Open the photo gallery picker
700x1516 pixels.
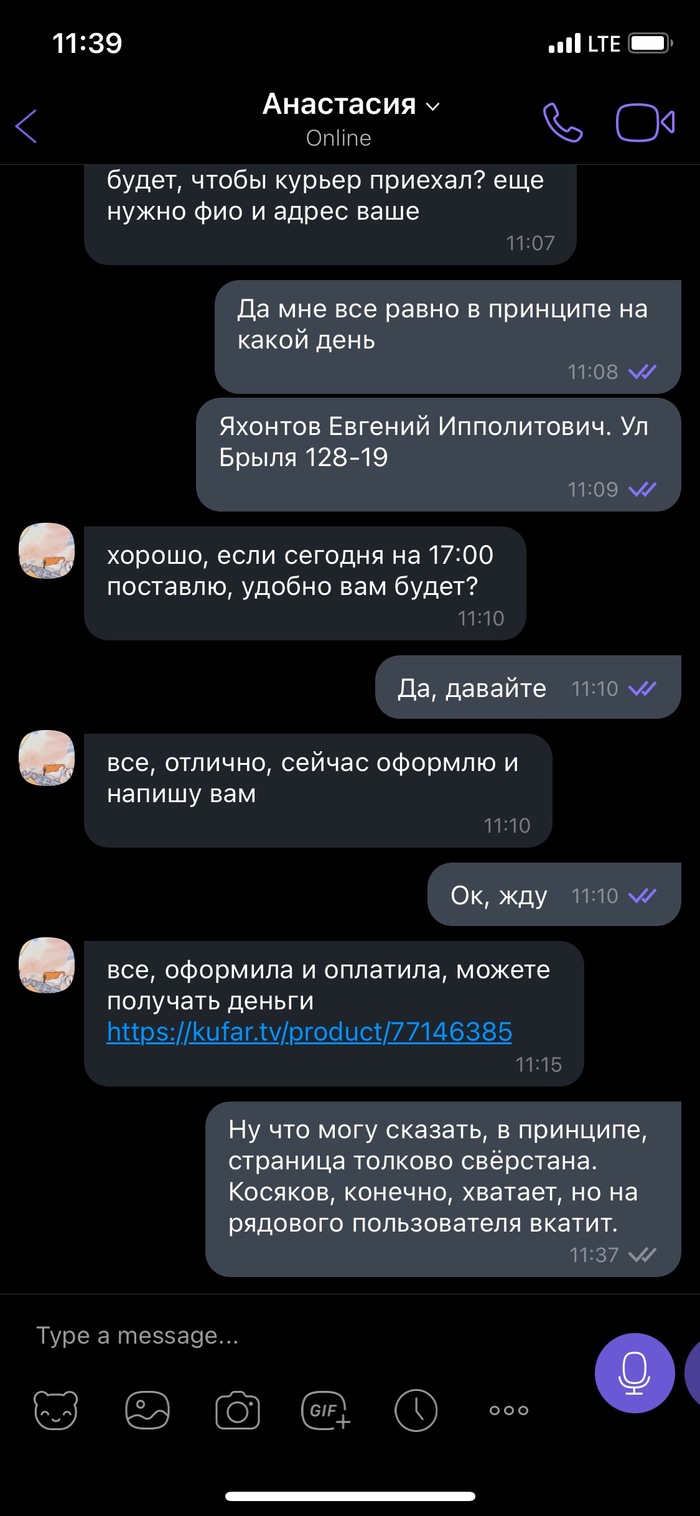pos(147,1410)
